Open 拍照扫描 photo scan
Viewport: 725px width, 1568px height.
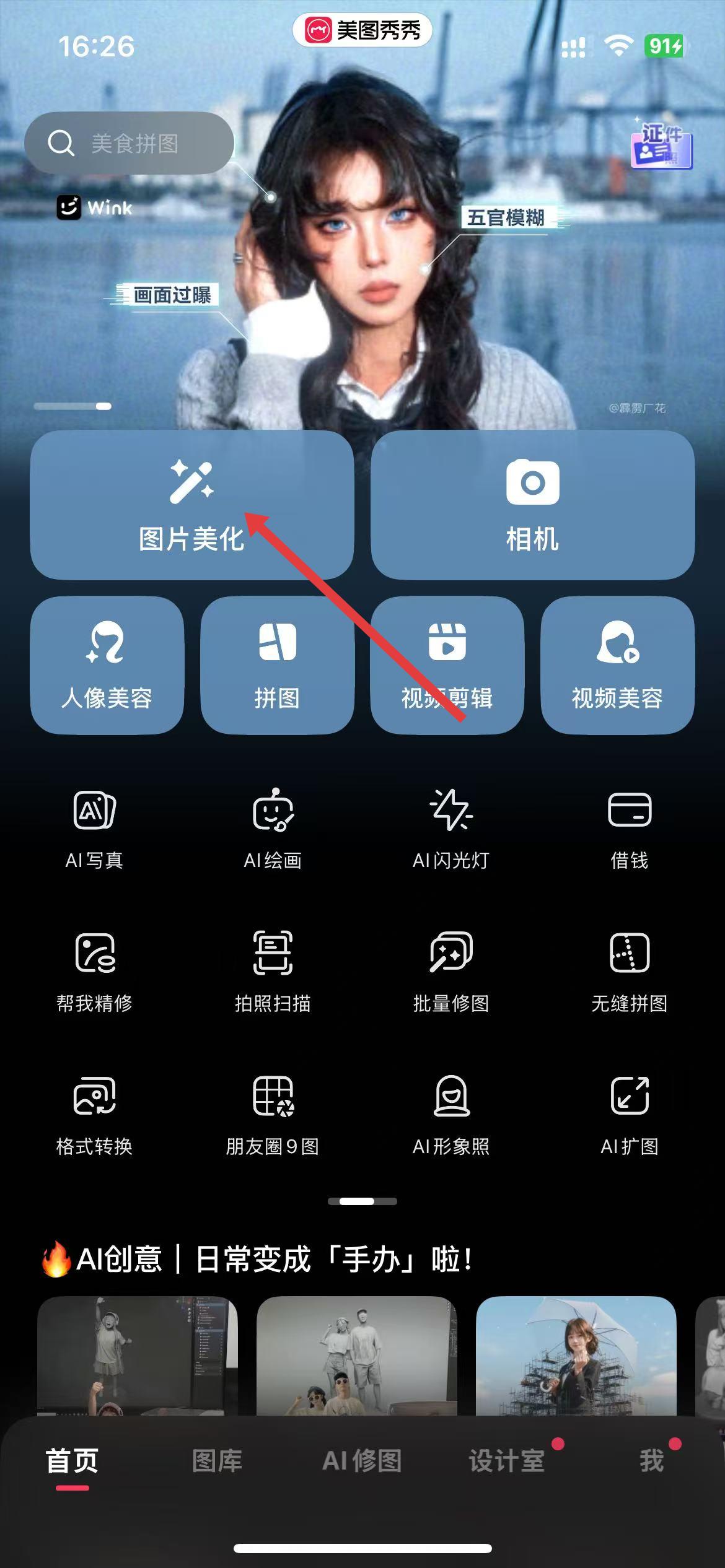pos(273,972)
